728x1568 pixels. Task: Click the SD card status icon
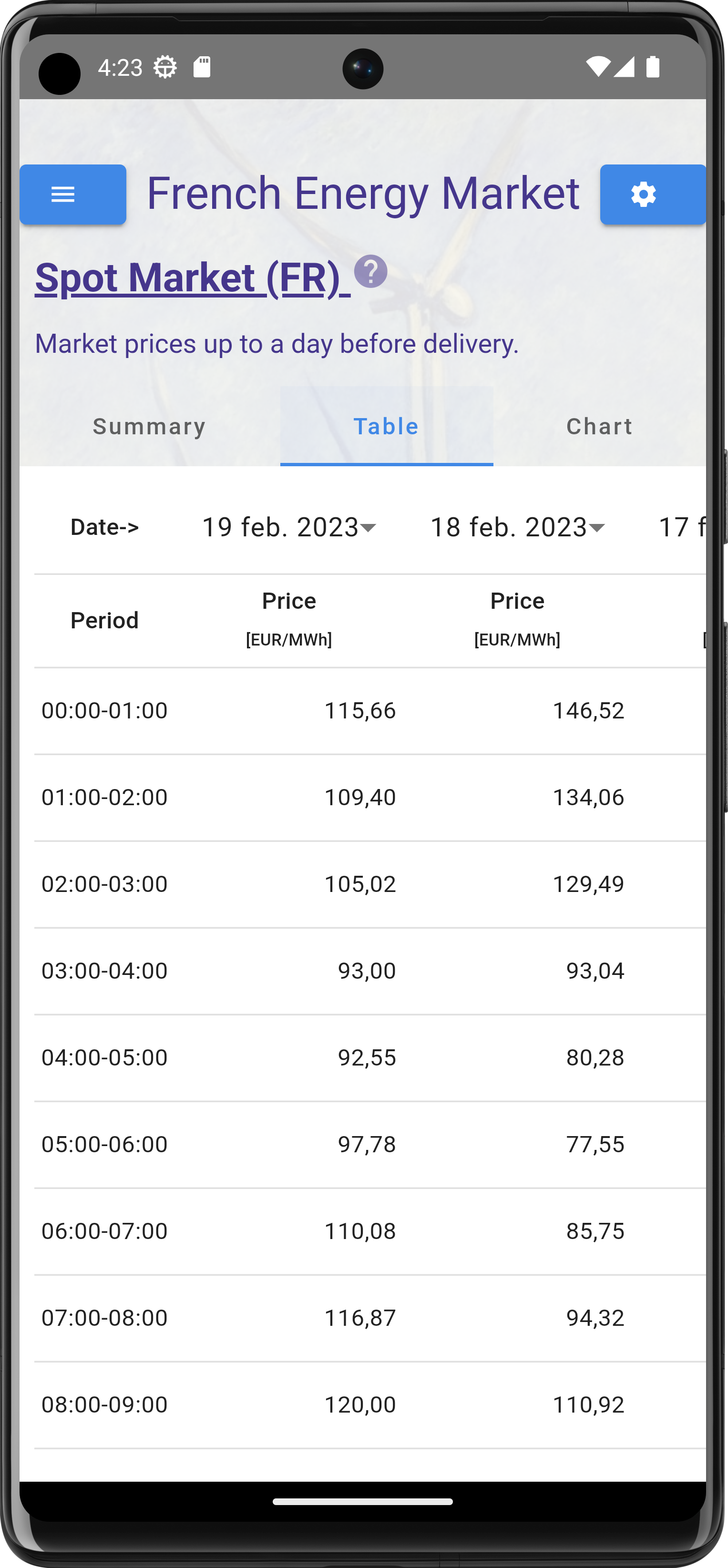[202, 67]
